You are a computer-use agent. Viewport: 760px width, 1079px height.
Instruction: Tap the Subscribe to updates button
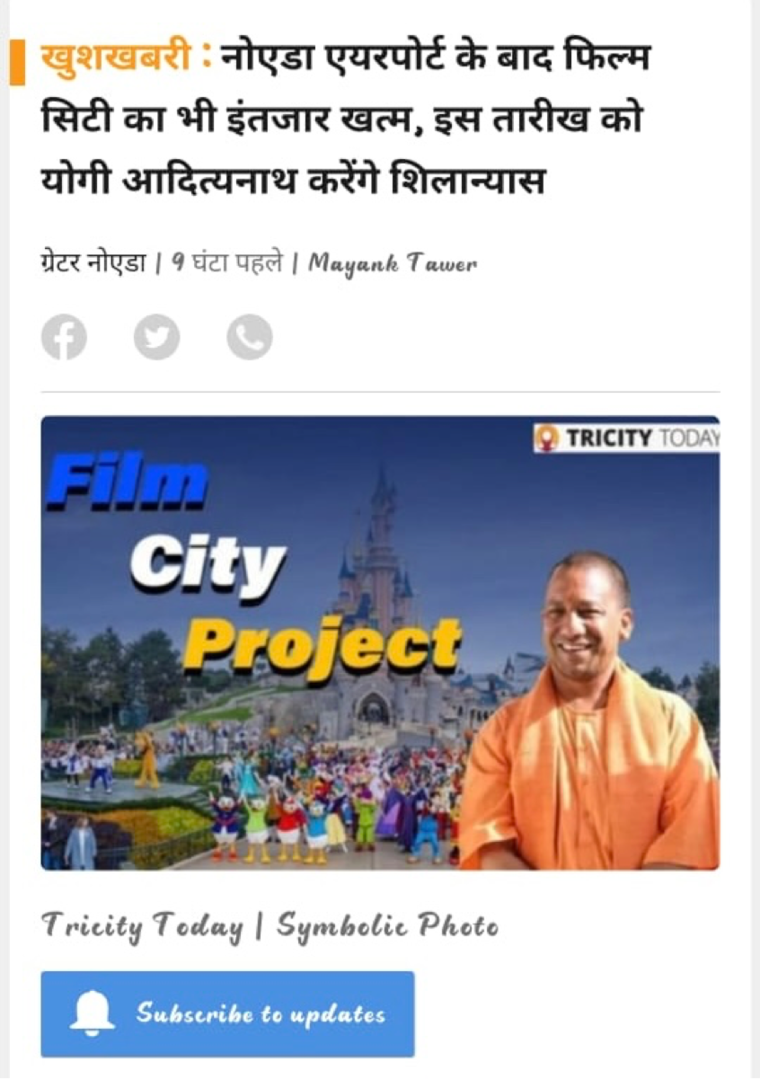point(227,1014)
